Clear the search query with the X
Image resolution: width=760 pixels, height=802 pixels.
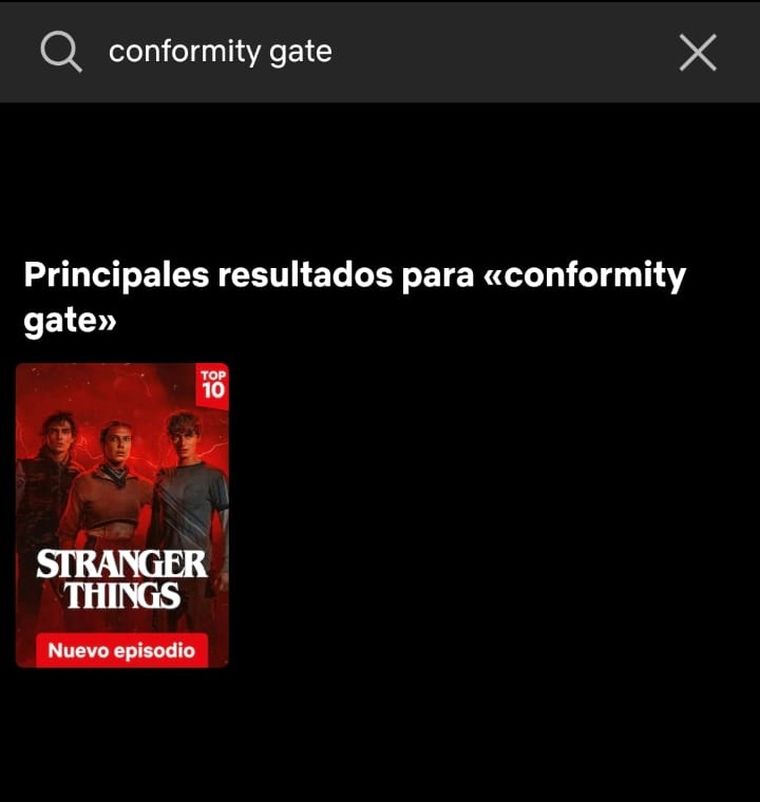tap(697, 52)
